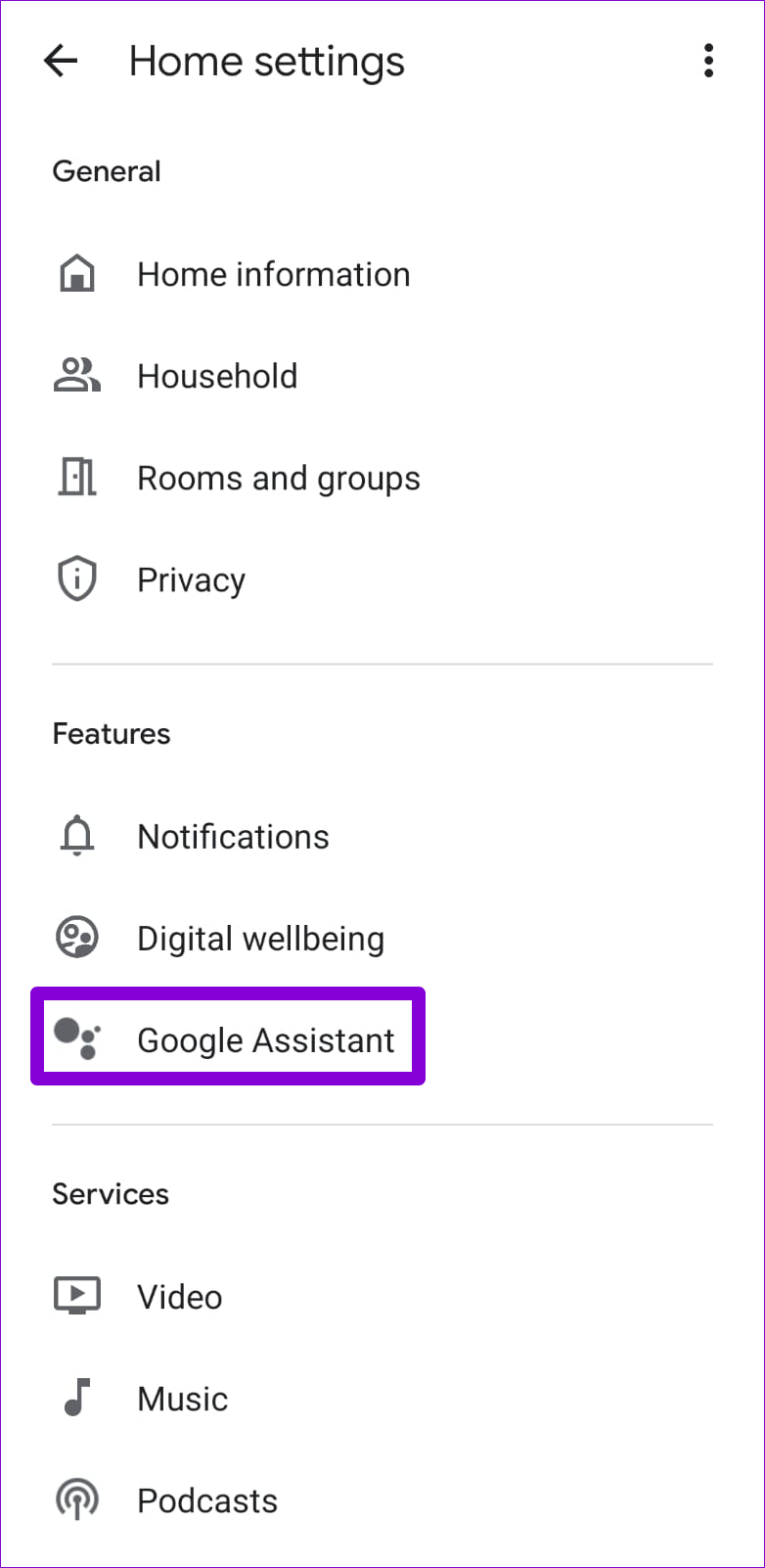
Task: Select Music services
Action: (382, 1399)
